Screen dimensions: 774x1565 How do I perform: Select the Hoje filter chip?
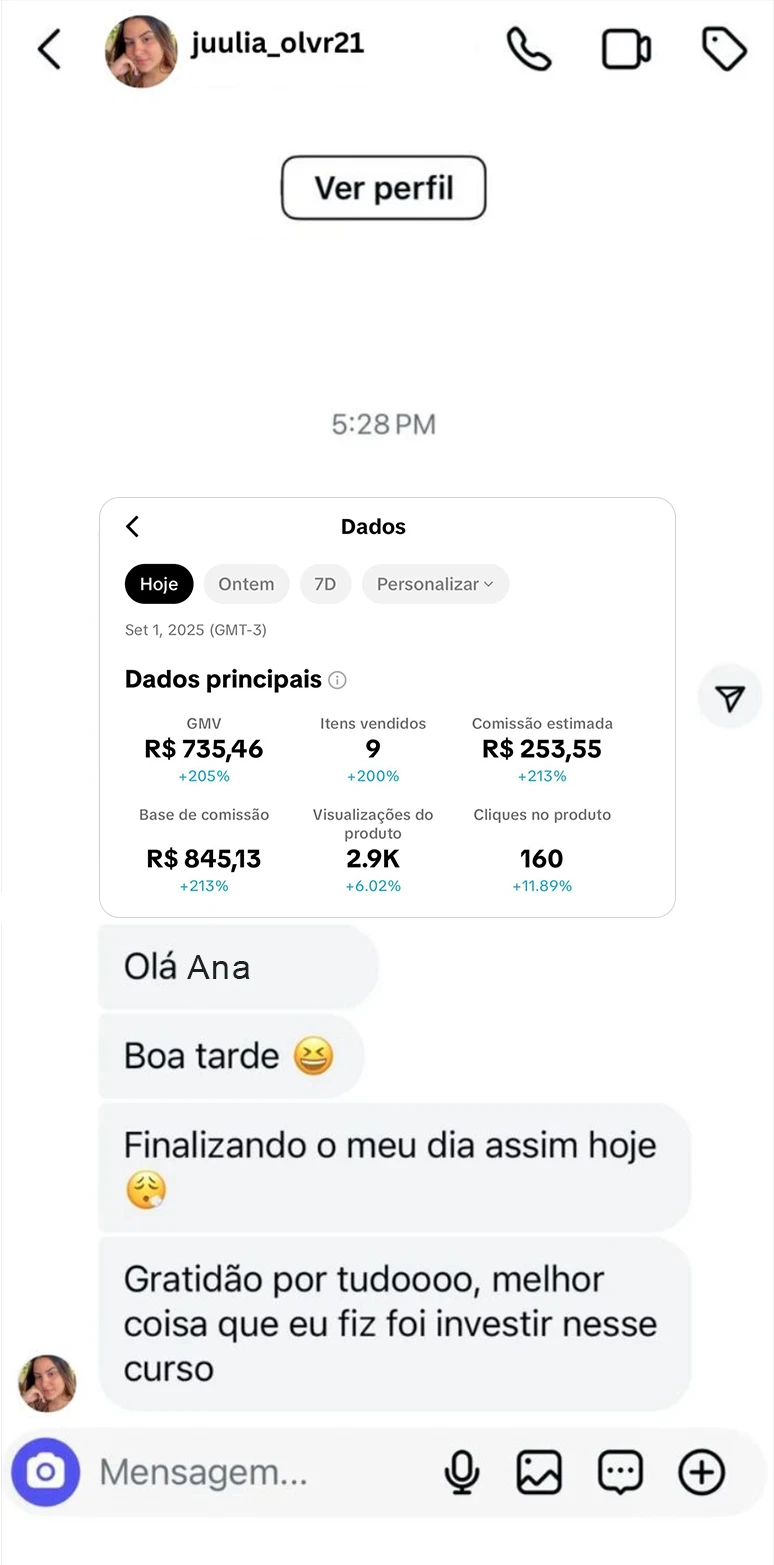(x=158, y=584)
